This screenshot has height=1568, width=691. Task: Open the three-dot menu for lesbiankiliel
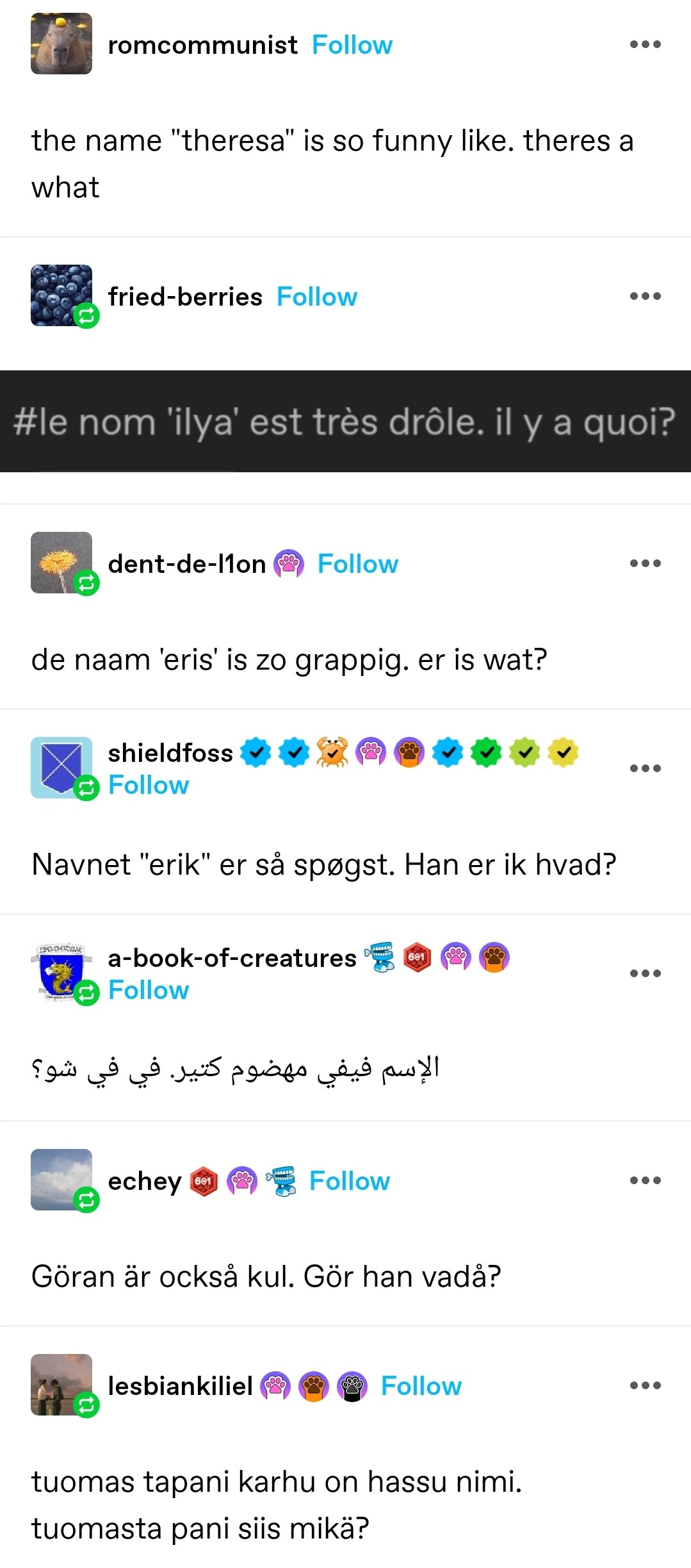(645, 1385)
